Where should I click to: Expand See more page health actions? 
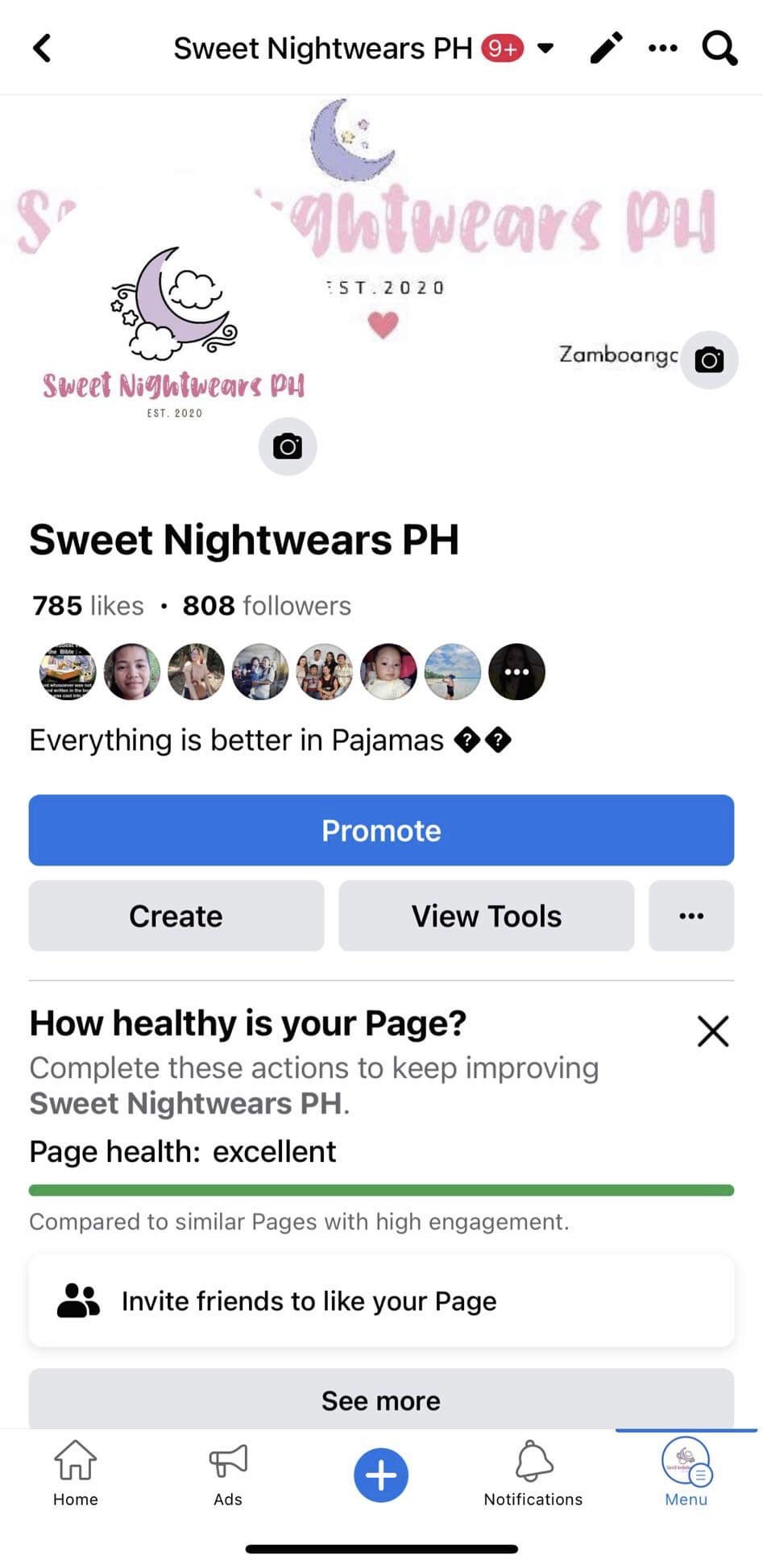point(381,1400)
